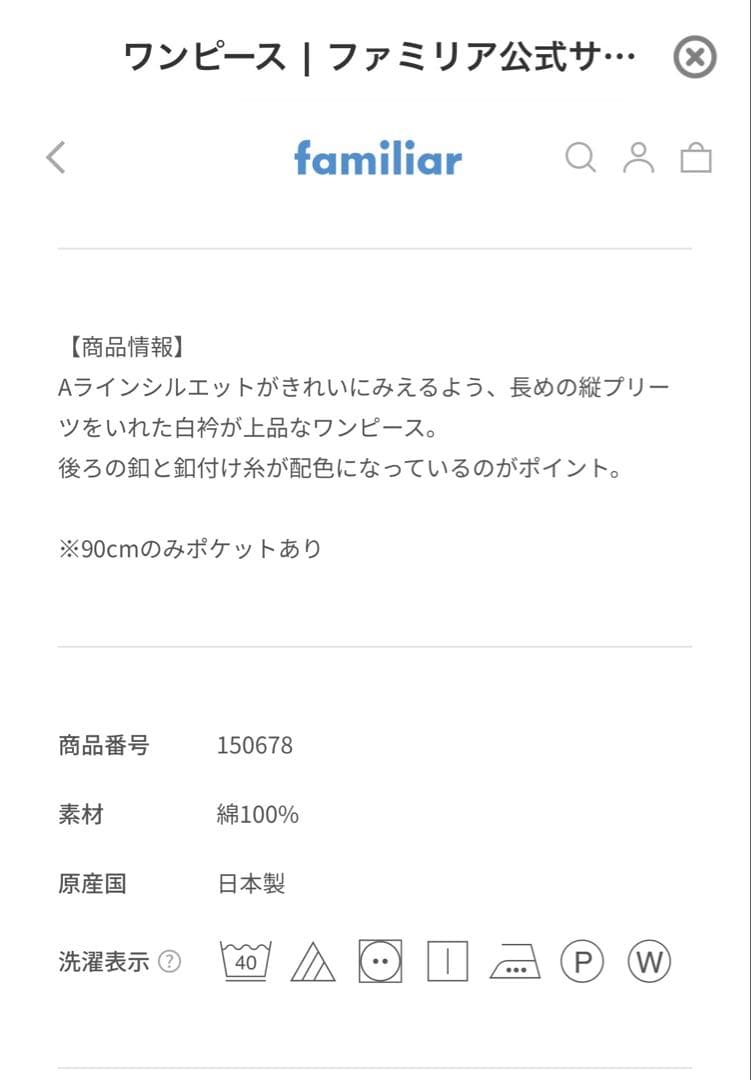The height and width of the screenshot is (1080, 751).
Task: Click the familiar logo to go home
Action: point(377,157)
